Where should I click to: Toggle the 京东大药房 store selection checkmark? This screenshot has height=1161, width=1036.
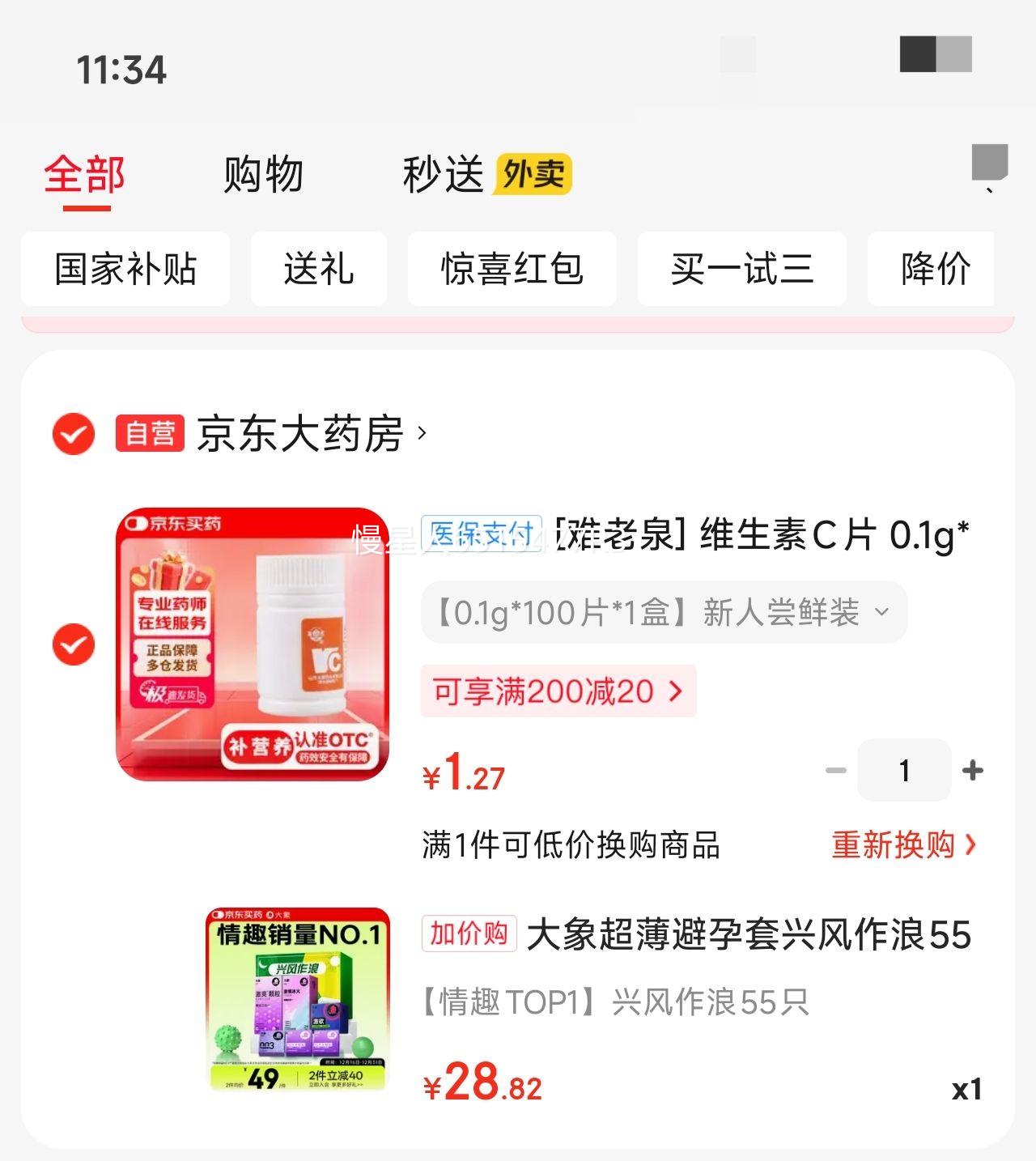(74, 434)
